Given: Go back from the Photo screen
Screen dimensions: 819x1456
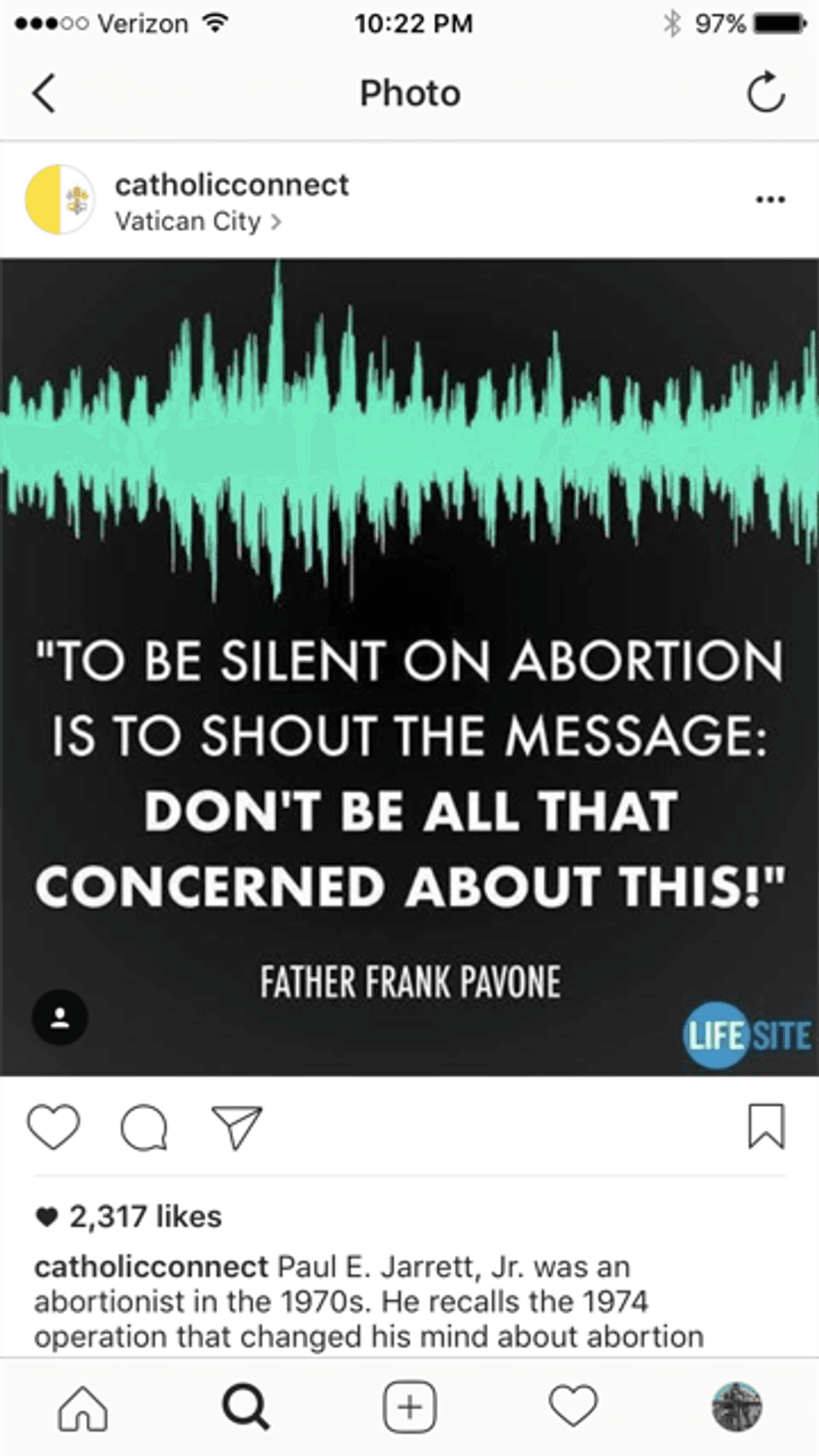Looking at the screenshot, I should [44, 93].
